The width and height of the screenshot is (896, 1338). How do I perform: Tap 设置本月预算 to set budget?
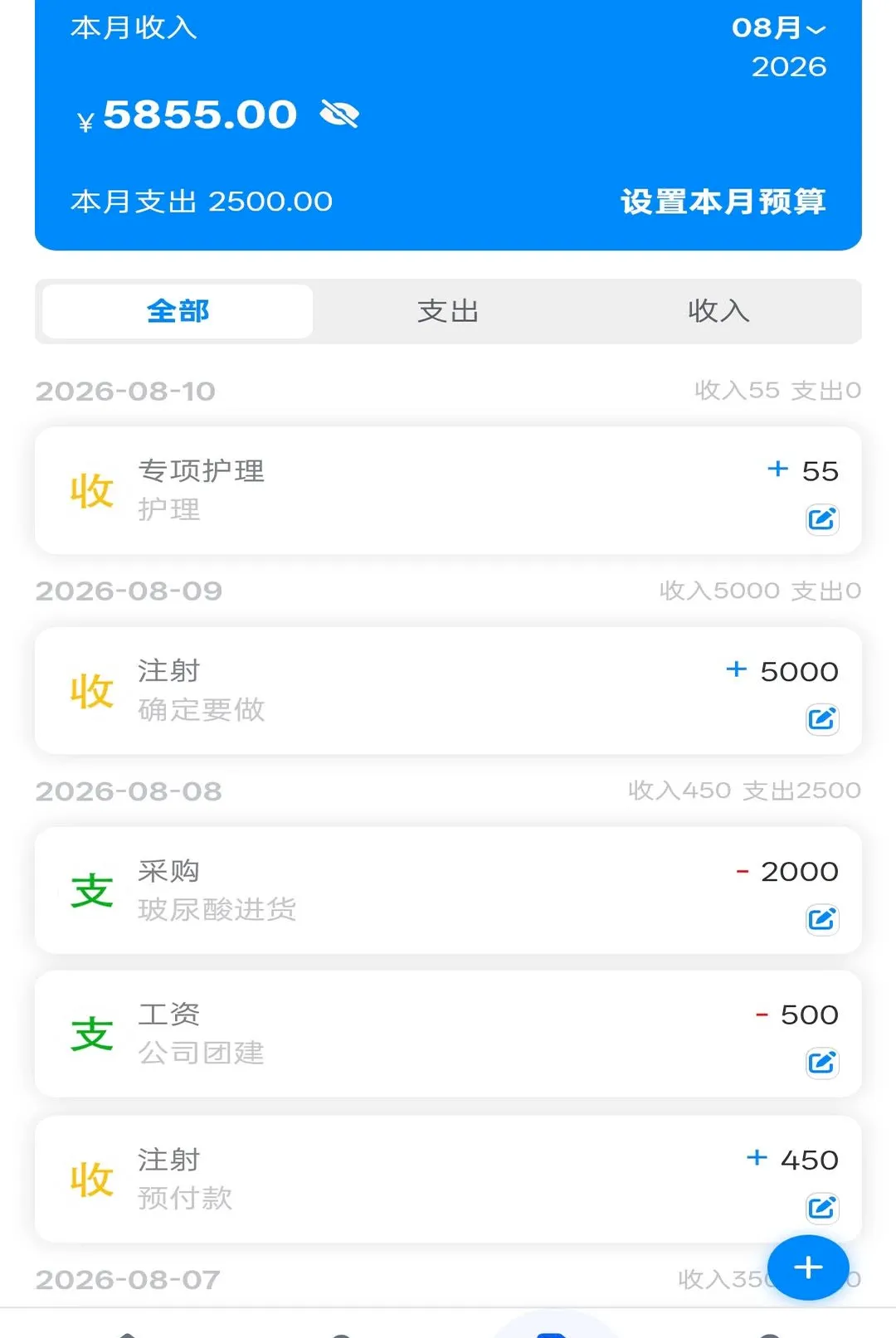[723, 202]
